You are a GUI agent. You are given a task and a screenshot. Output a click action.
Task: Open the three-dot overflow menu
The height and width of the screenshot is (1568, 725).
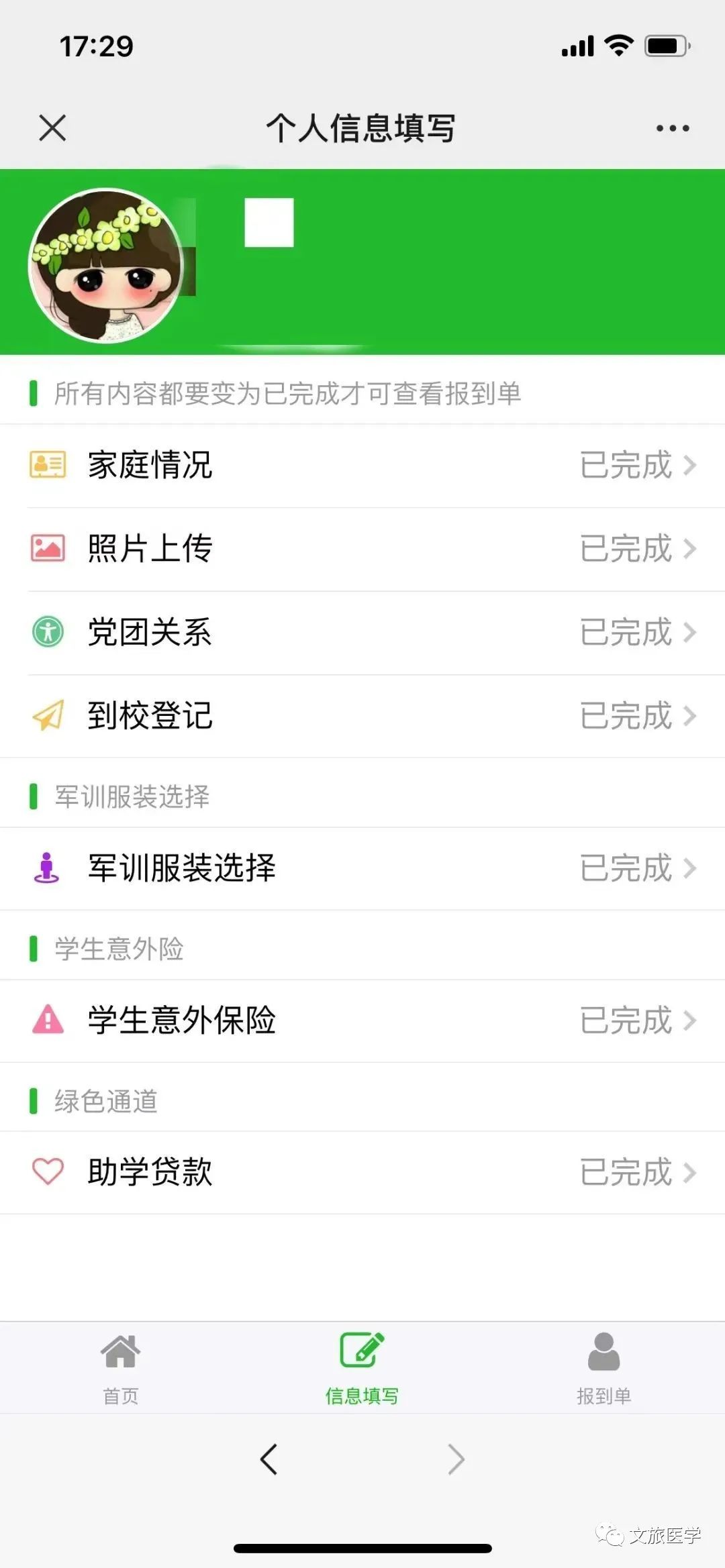tap(673, 128)
